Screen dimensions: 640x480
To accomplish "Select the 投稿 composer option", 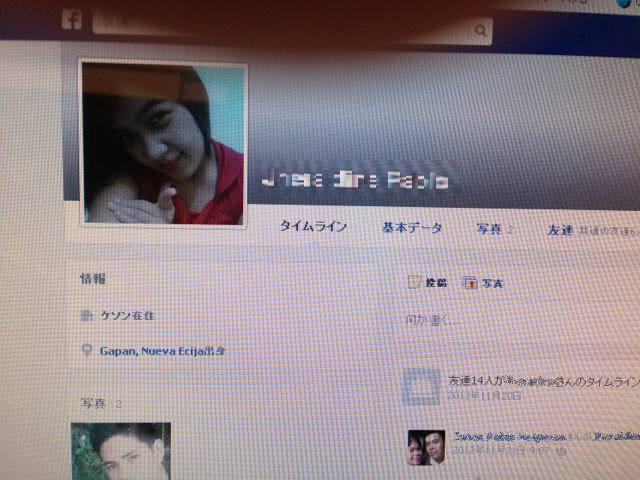I will pyautogui.click(x=428, y=283).
